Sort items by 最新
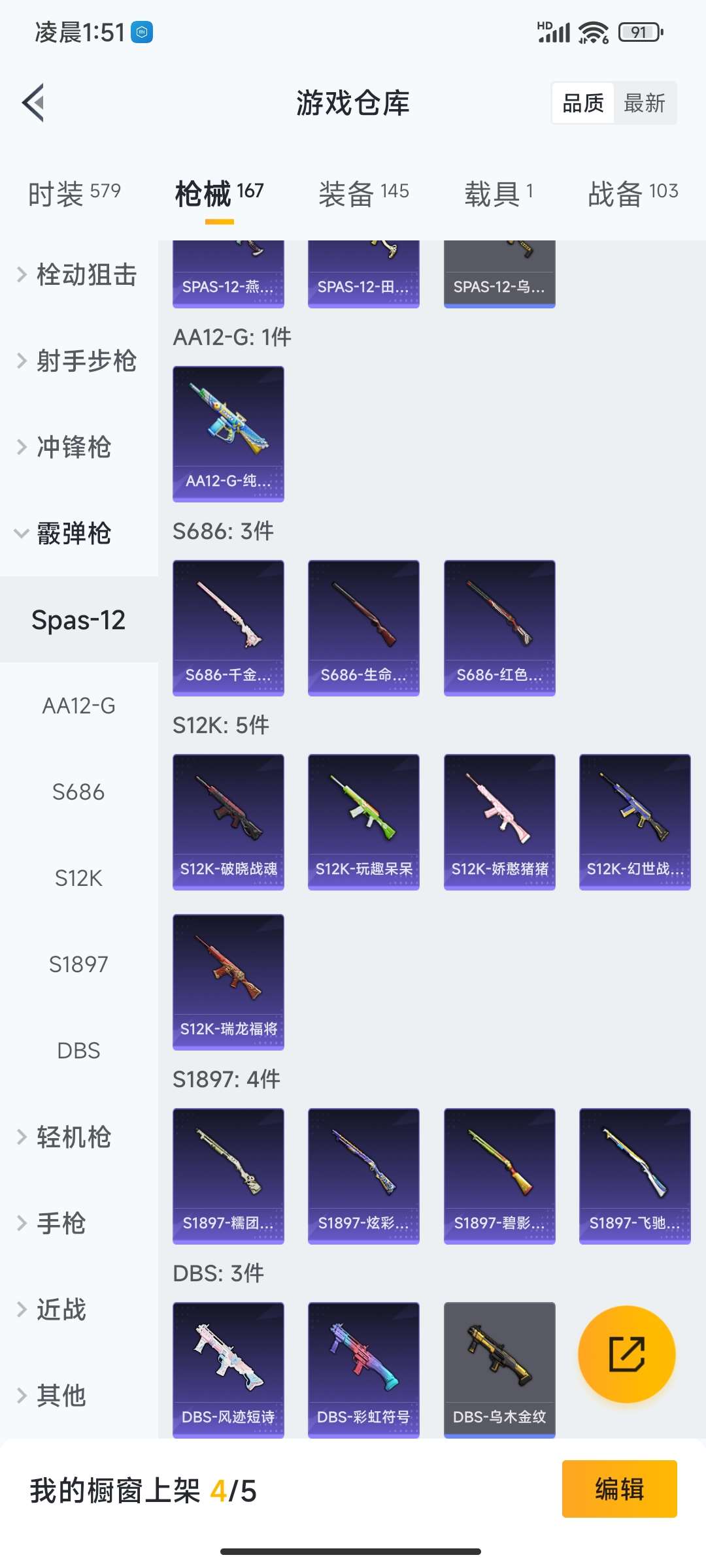 644,103
